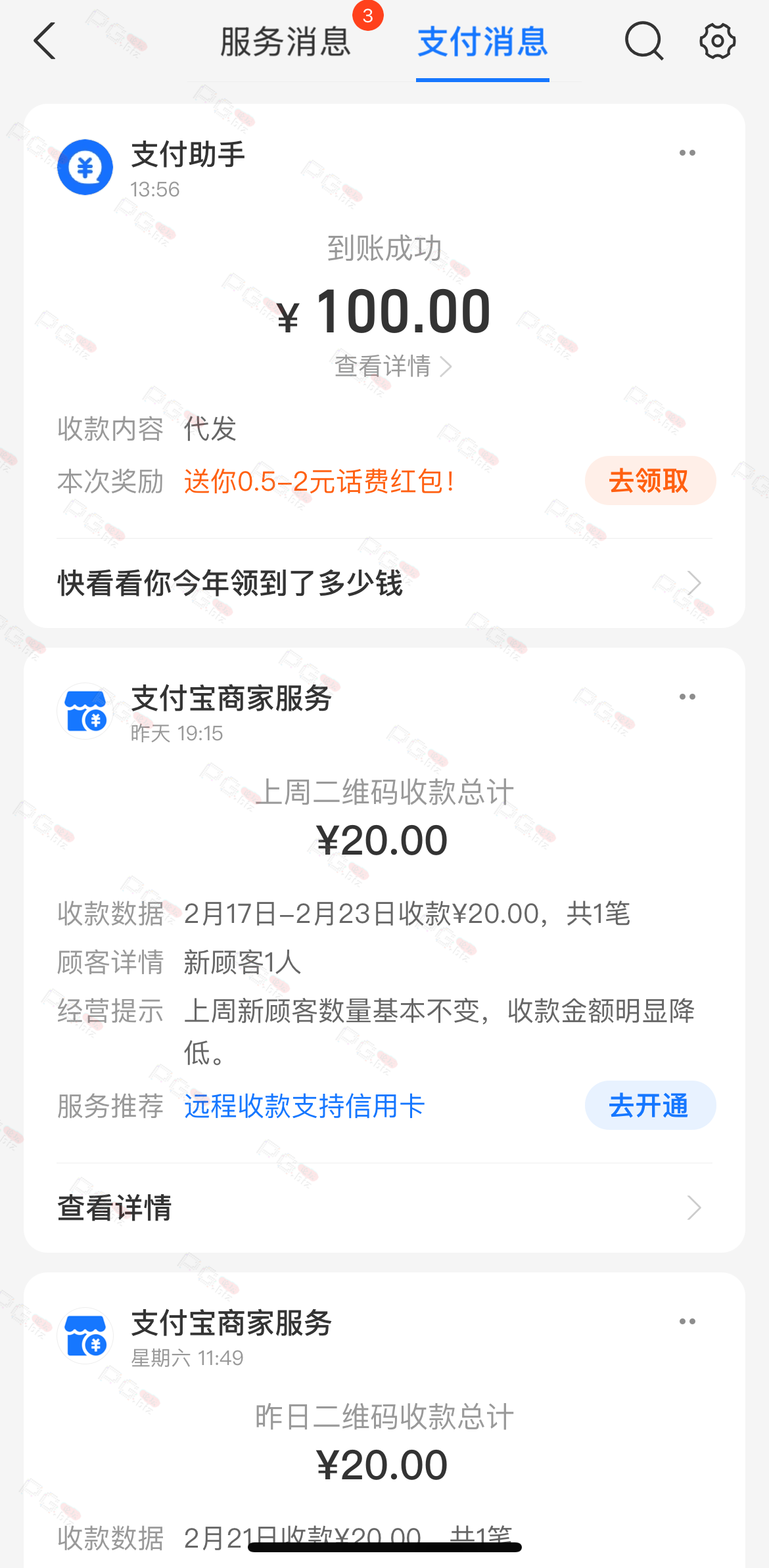Tap 去开通 to enable remote collection
This screenshot has height=1568, width=769.
point(650,1106)
